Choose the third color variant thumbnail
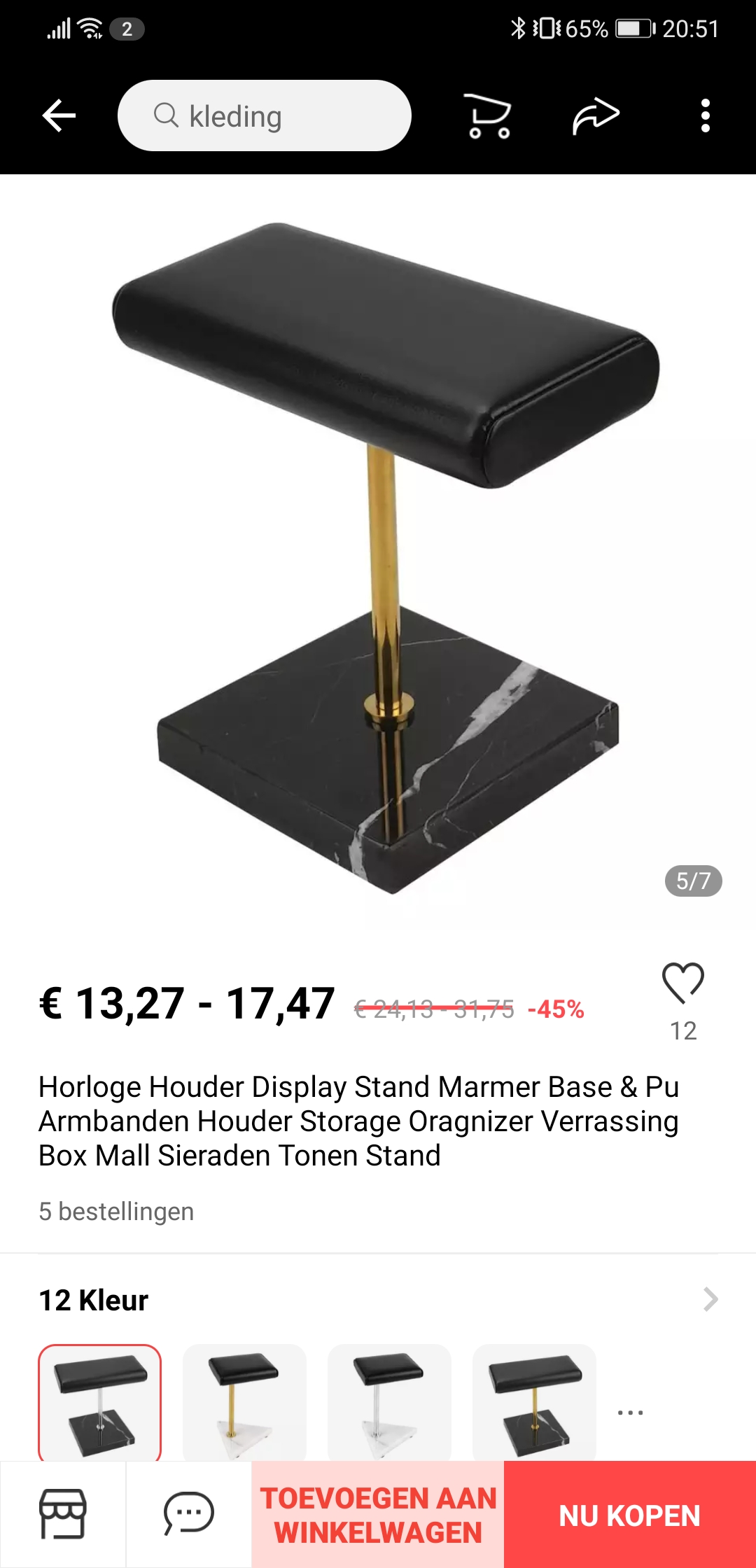Image resolution: width=756 pixels, height=1568 pixels. tap(389, 1402)
